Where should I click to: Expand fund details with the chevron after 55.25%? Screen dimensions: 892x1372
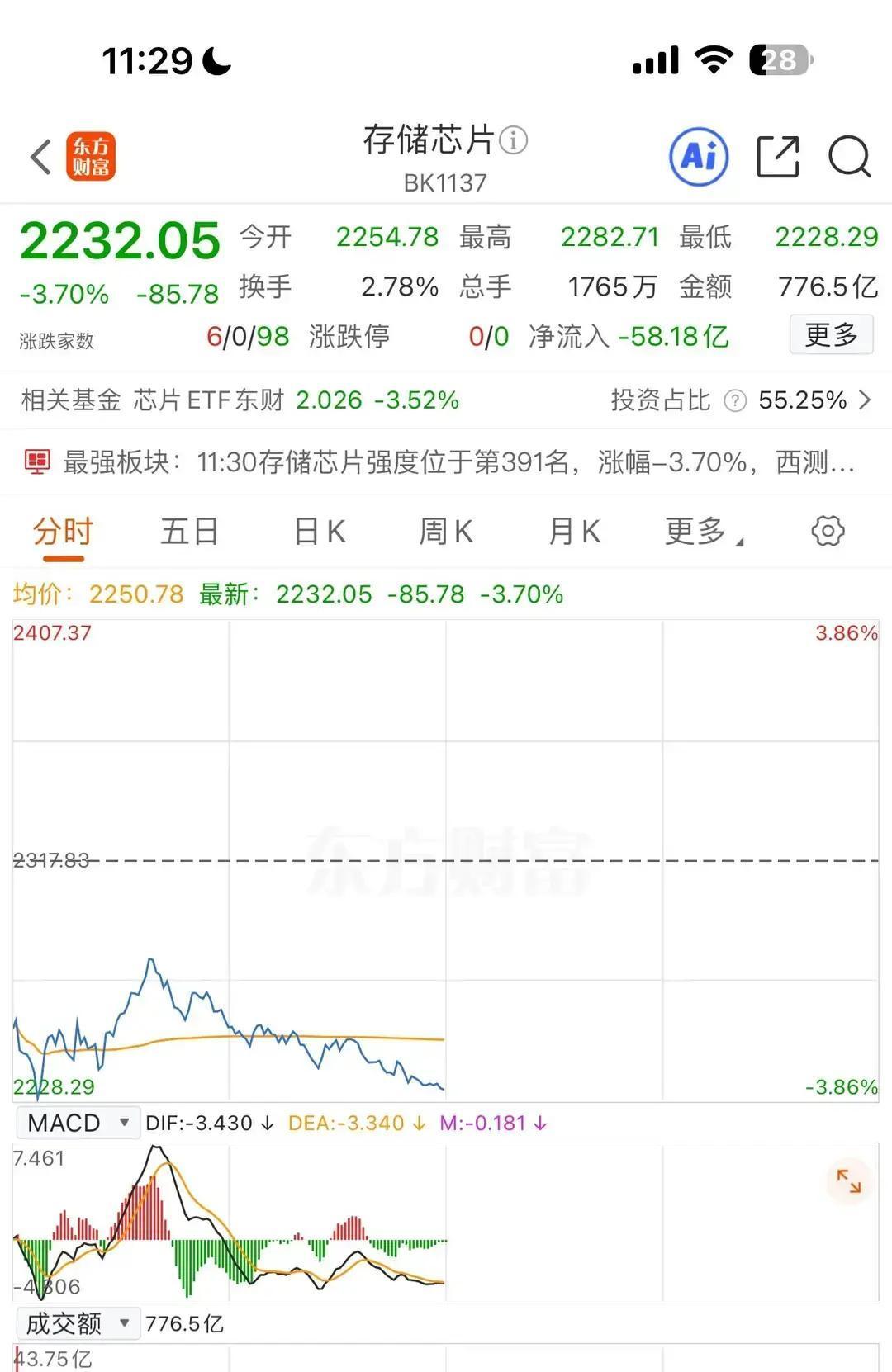(x=864, y=400)
